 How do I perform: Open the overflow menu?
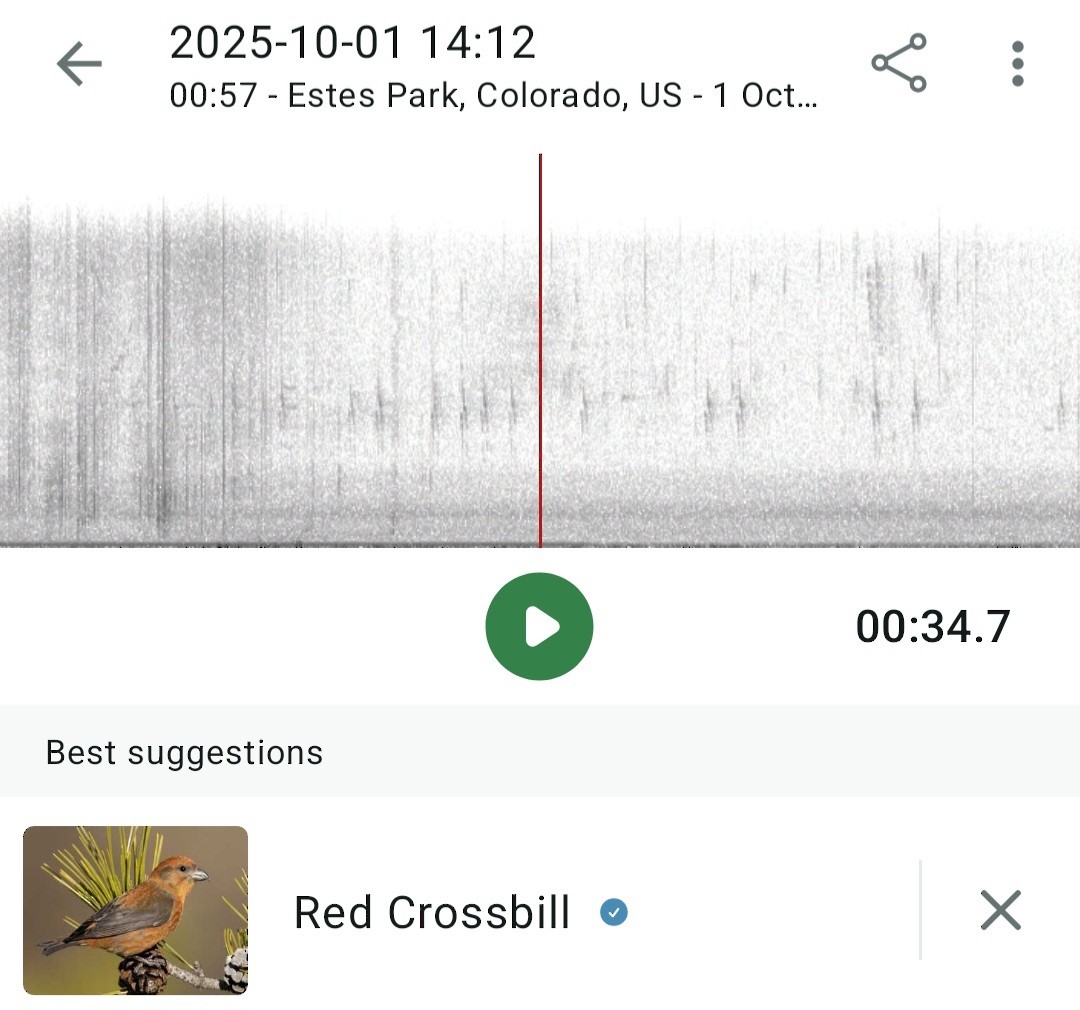(x=1017, y=64)
